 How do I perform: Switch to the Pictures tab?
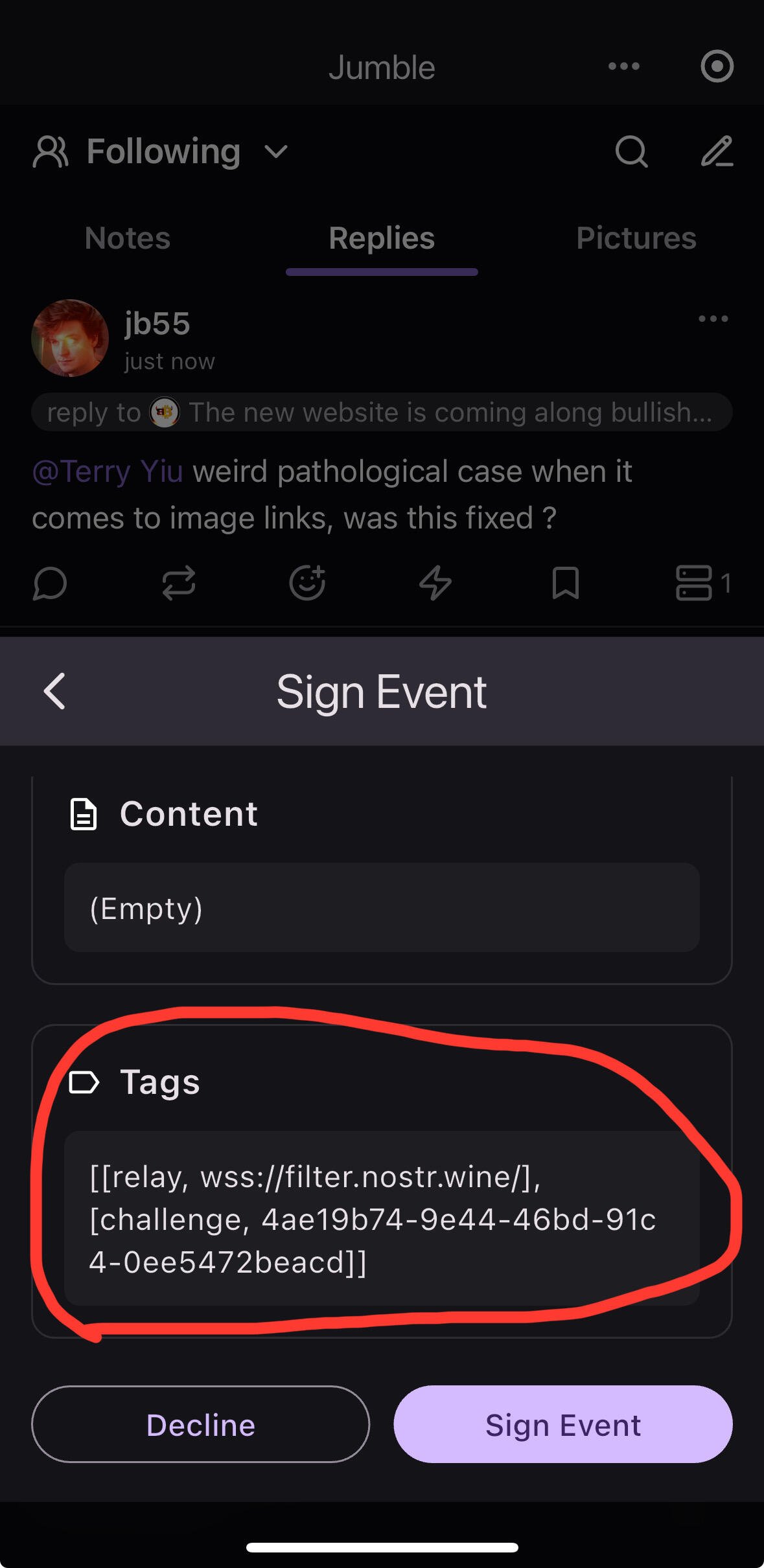[x=636, y=238]
